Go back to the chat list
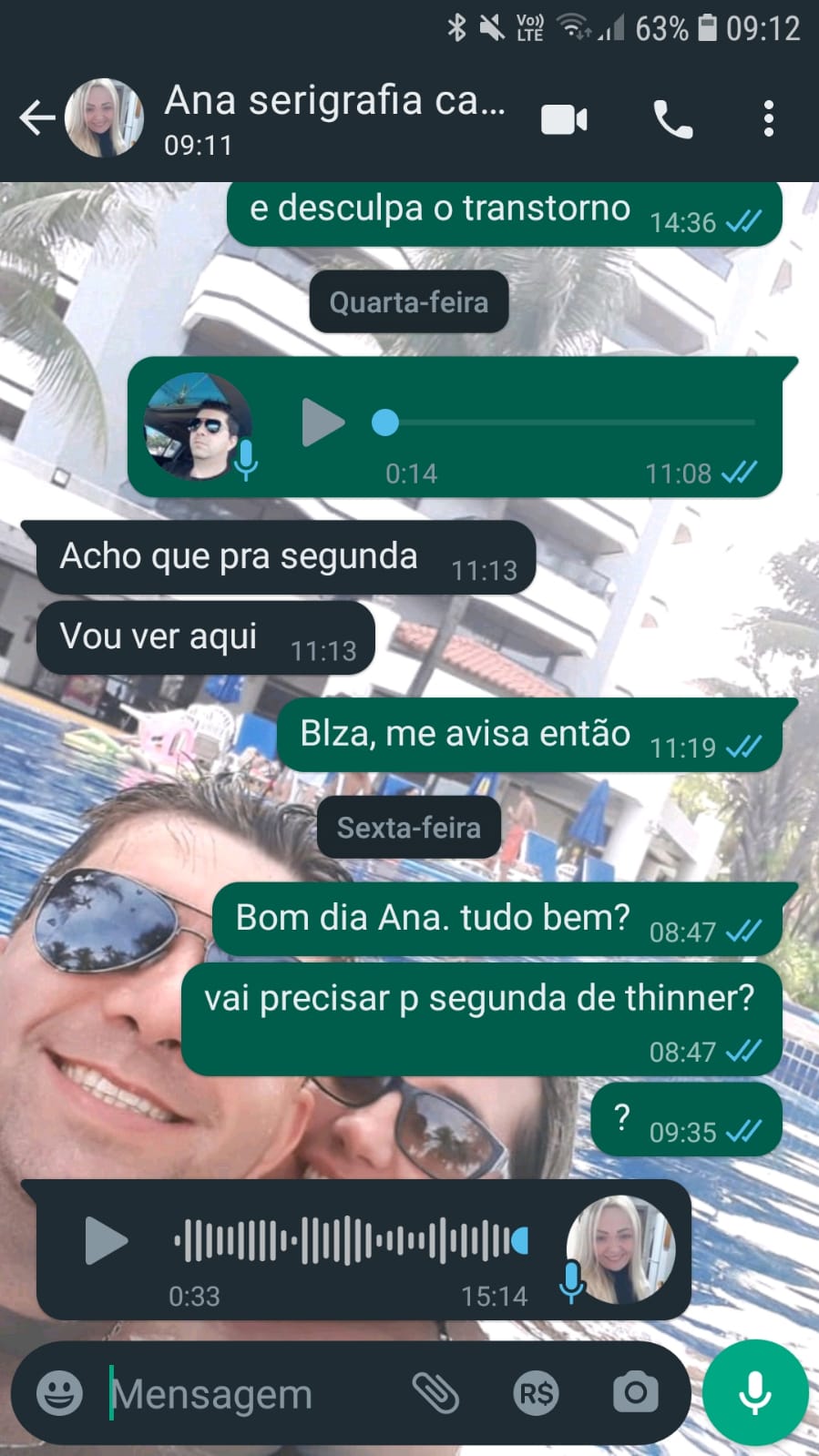Image resolution: width=819 pixels, height=1456 pixels. tap(36, 118)
